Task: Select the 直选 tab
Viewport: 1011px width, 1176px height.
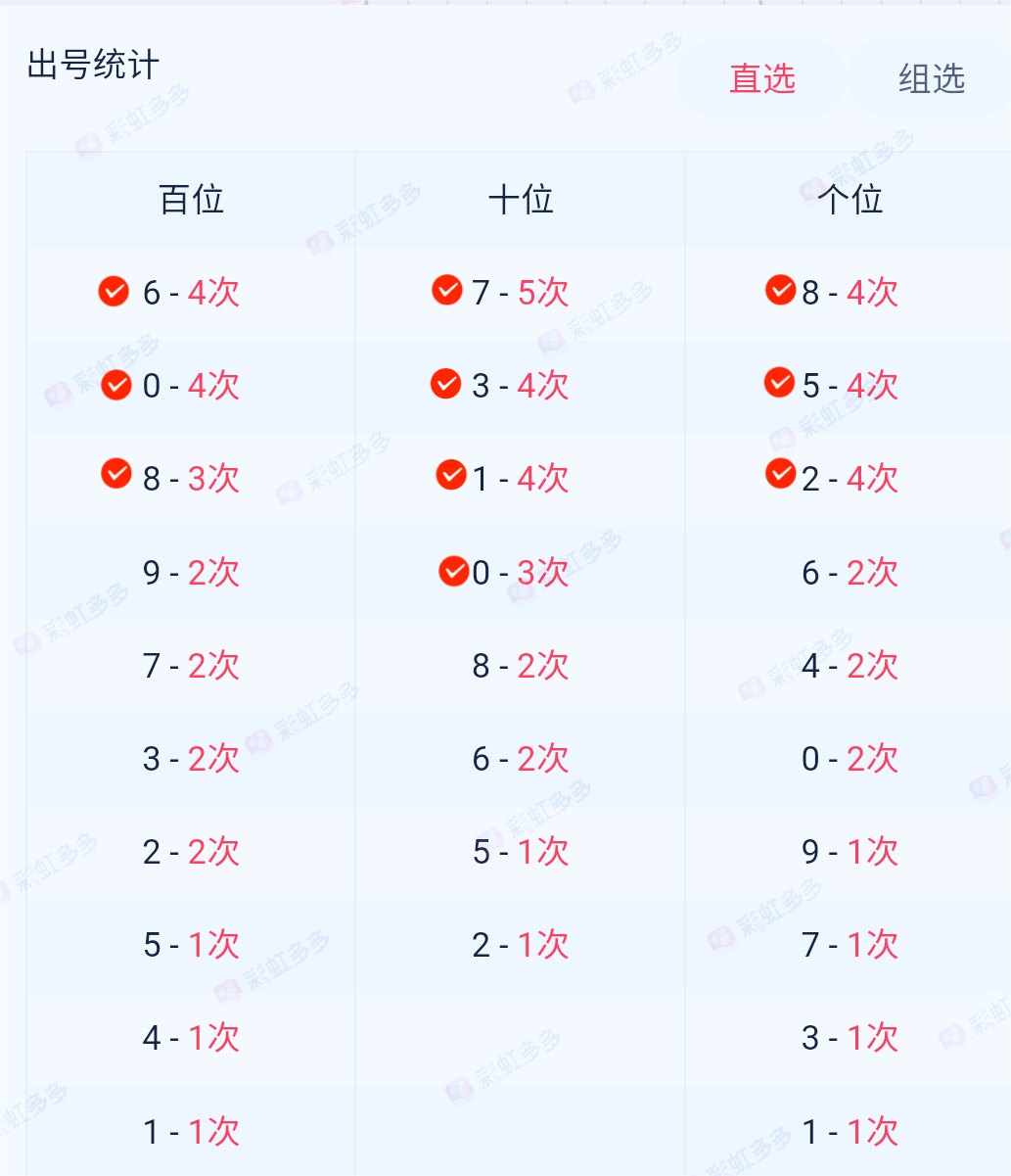Action: (x=762, y=78)
